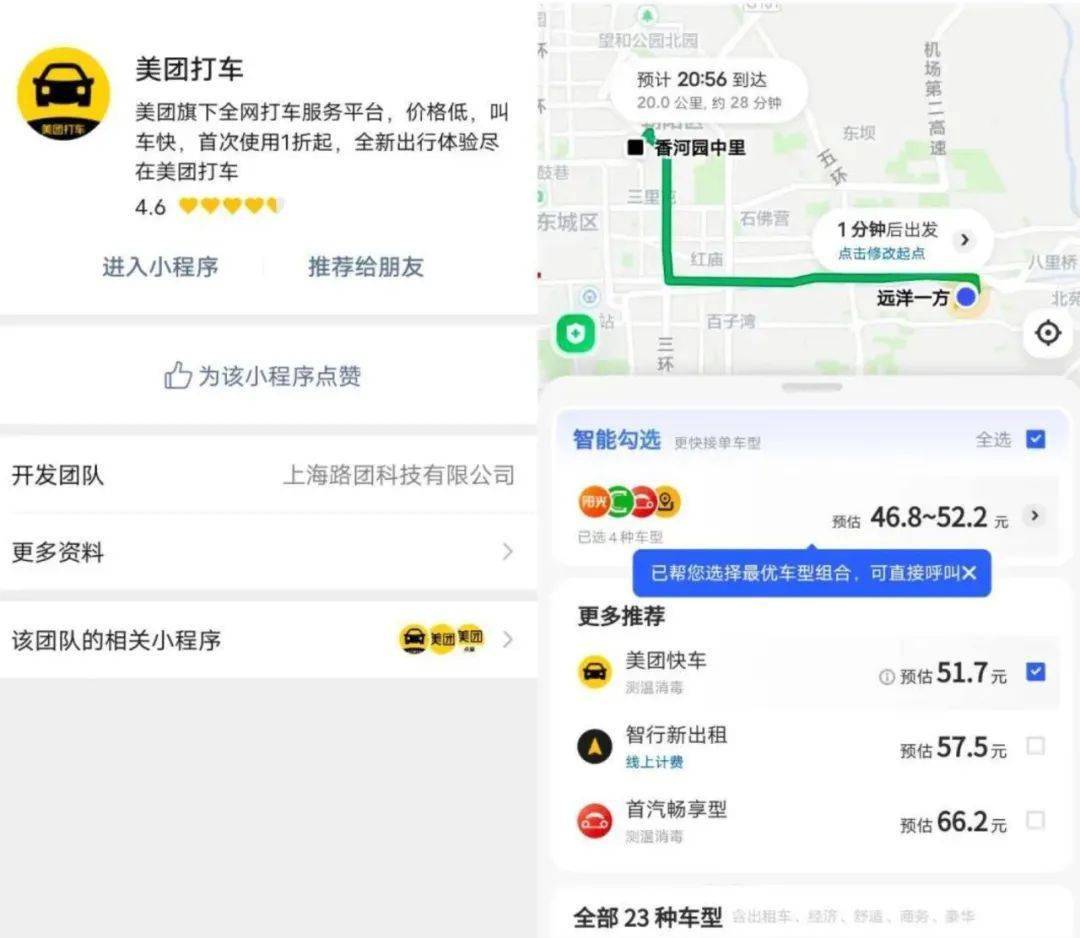Select the 首汽畅享型 checkbox

click(x=1036, y=820)
